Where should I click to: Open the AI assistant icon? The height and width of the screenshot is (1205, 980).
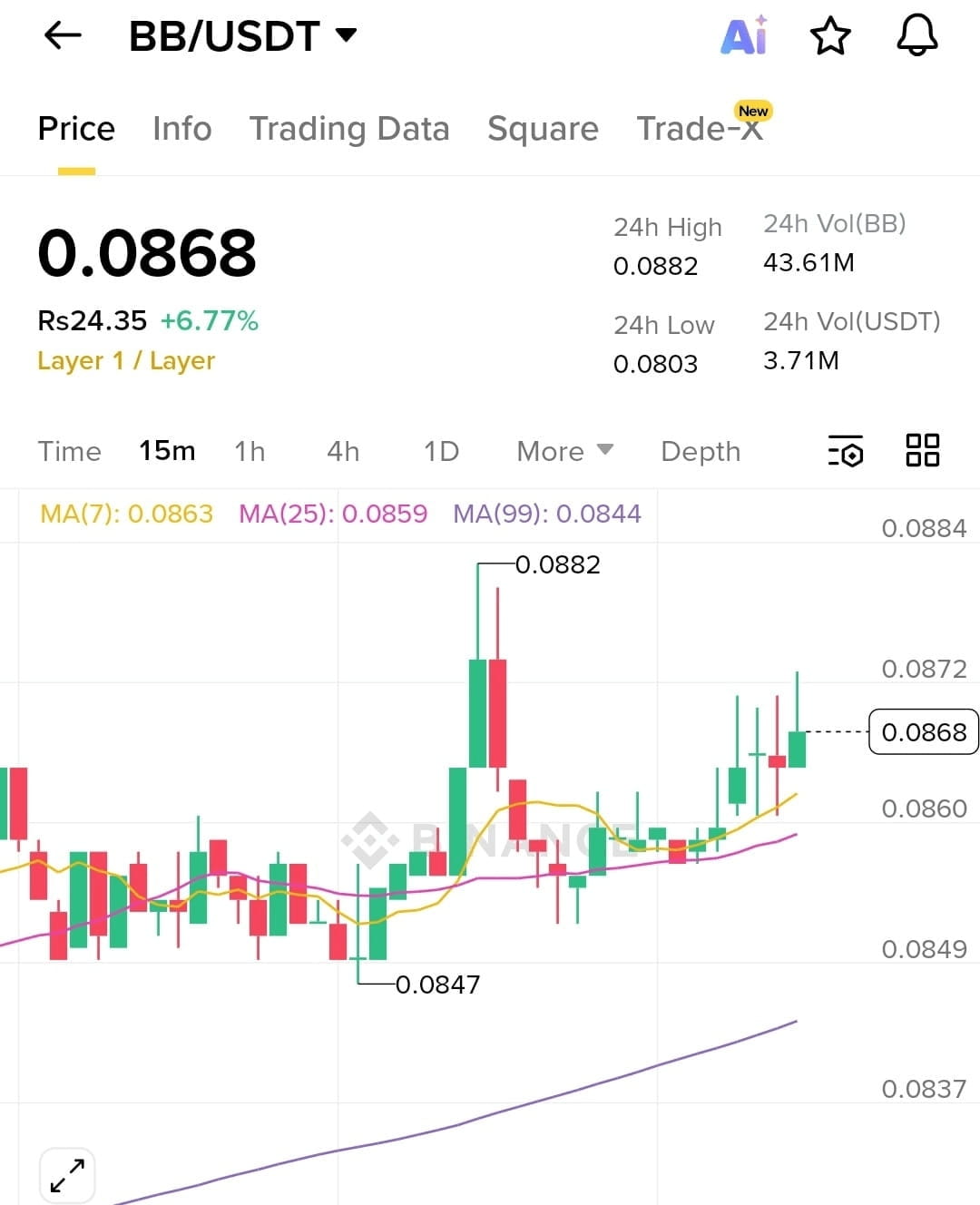[743, 36]
